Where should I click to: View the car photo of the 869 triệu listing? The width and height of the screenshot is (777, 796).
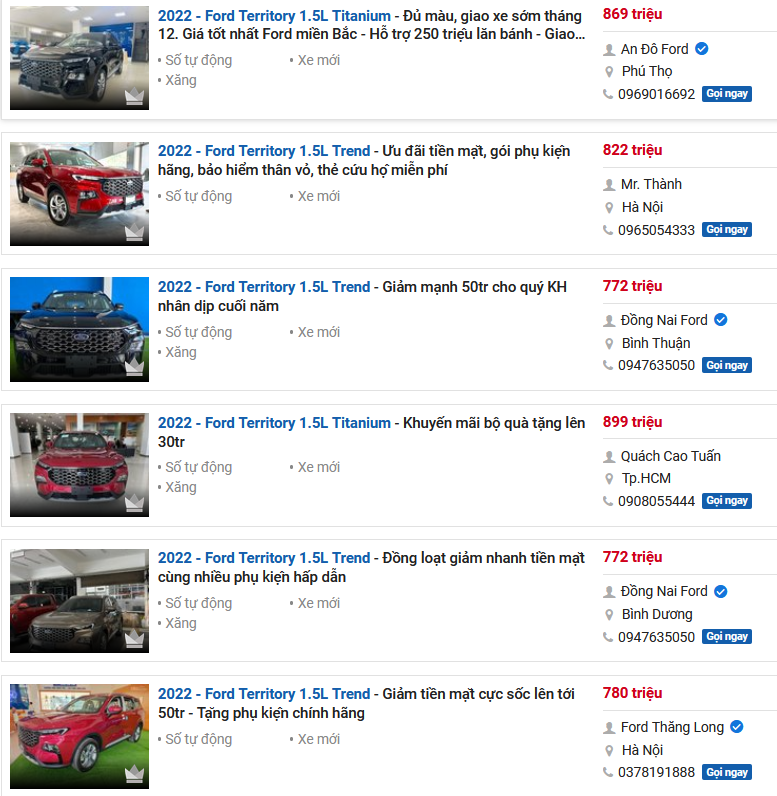tap(79, 58)
